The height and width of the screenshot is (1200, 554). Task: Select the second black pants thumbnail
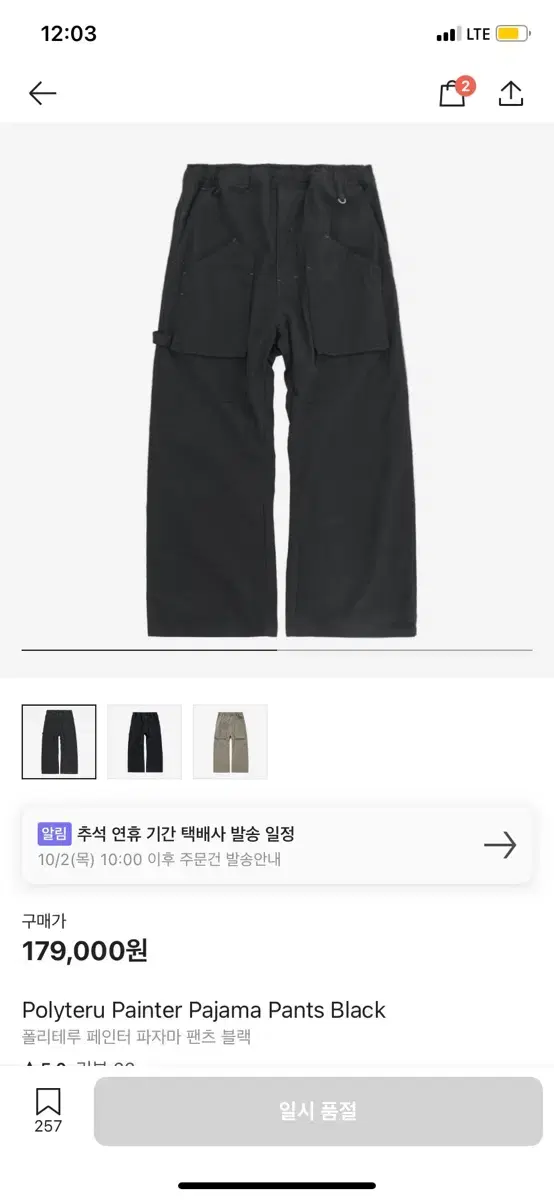click(145, 741)
